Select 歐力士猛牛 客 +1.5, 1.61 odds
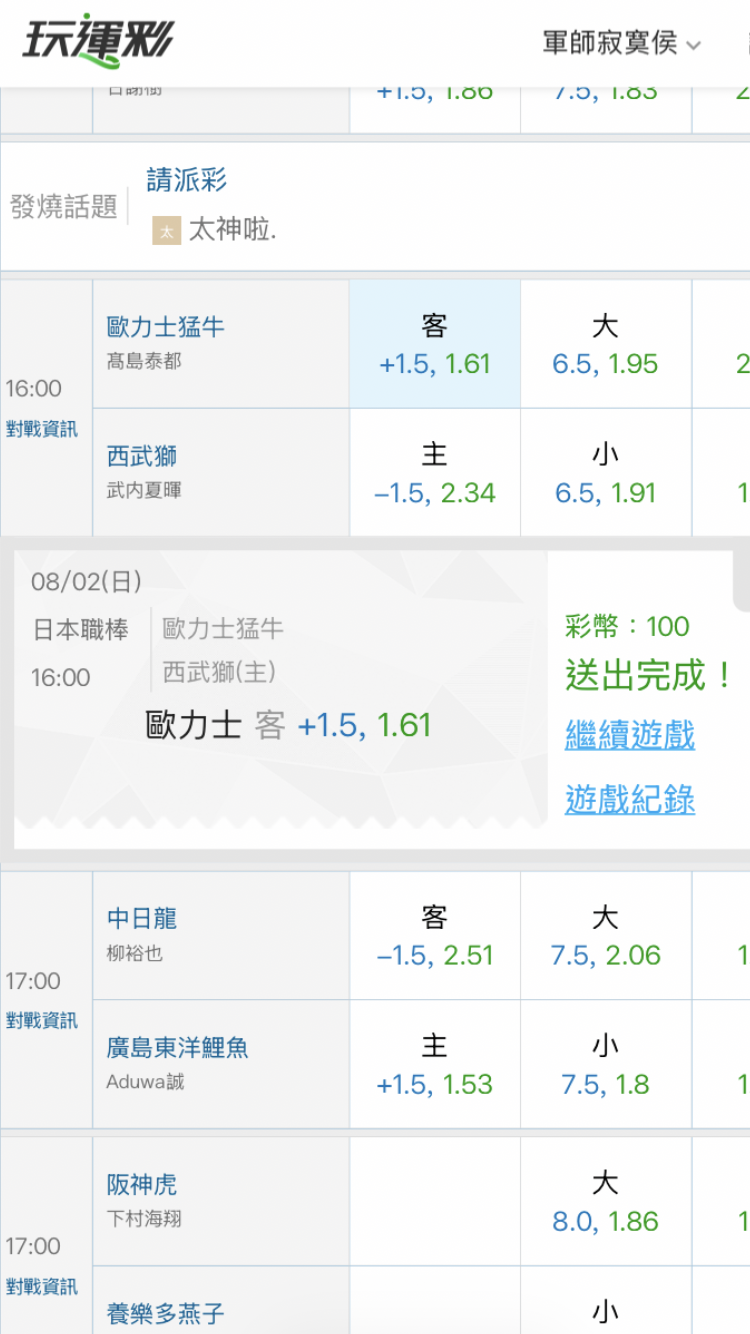This screenshot has height=1334, width=750. tap(435, 344)
